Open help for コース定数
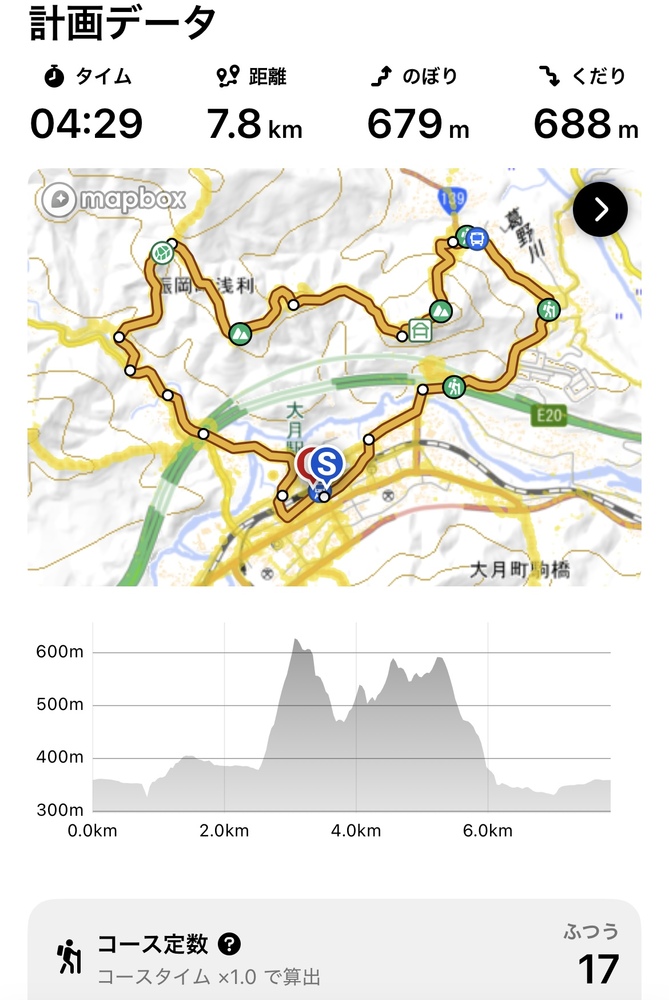This screenshot has height=1000, width=669. pyautogui.click(x=231, y=943)
